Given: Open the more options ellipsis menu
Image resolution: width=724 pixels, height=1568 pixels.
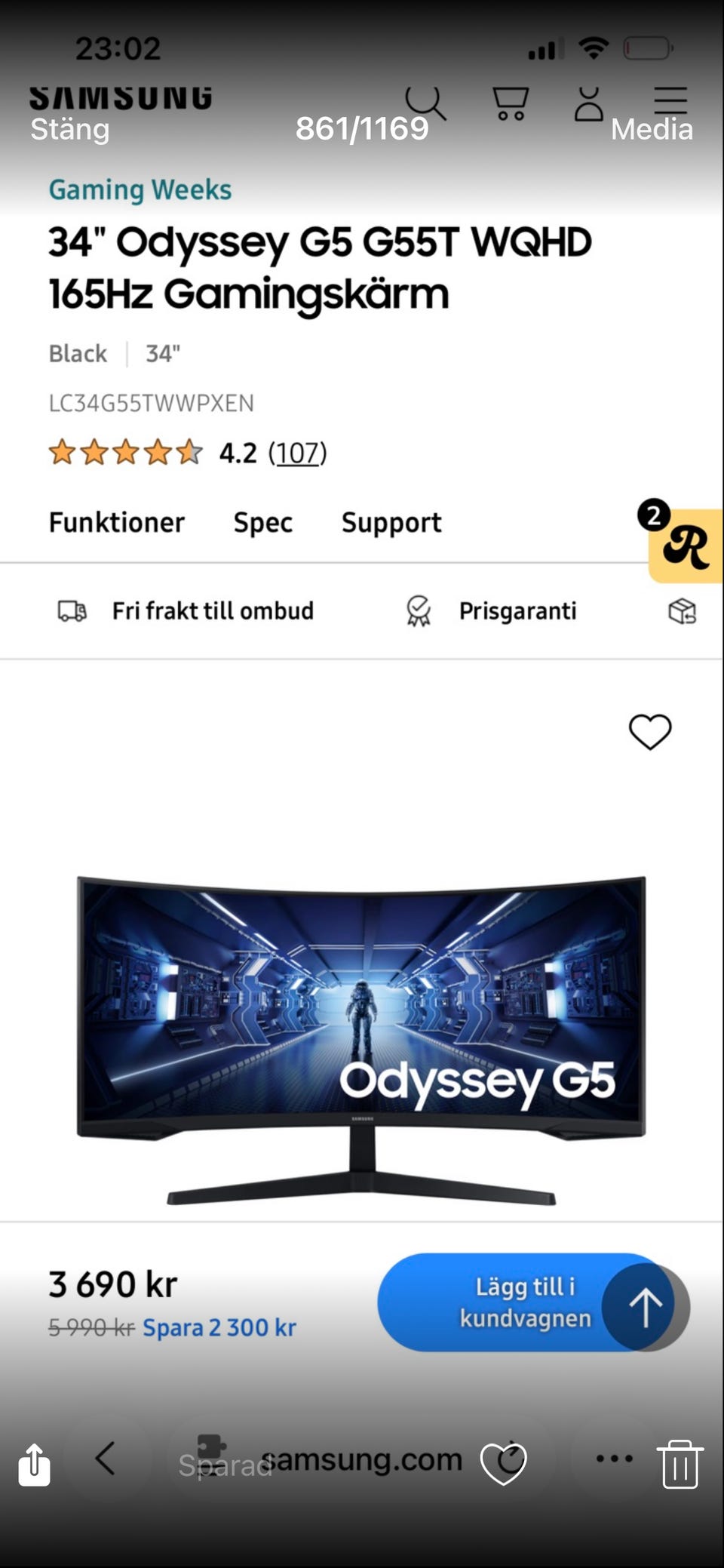Looking at the screenshot, I should pyautogui.click(x=615, y=1459).
